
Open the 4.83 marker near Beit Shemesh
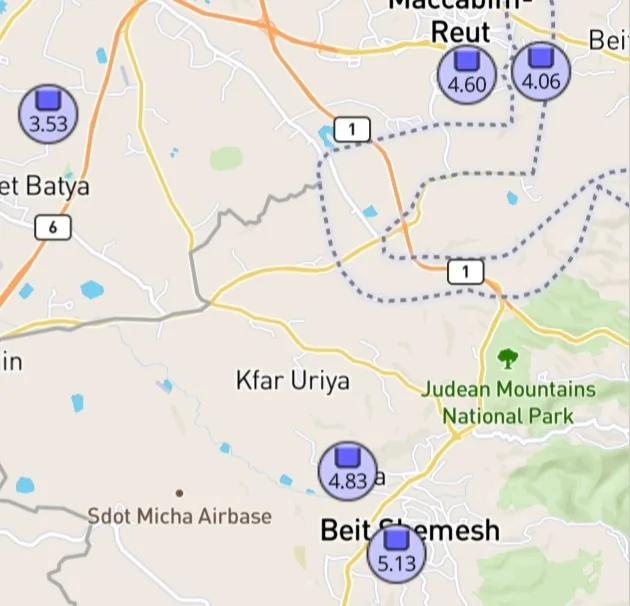point(347,470)
